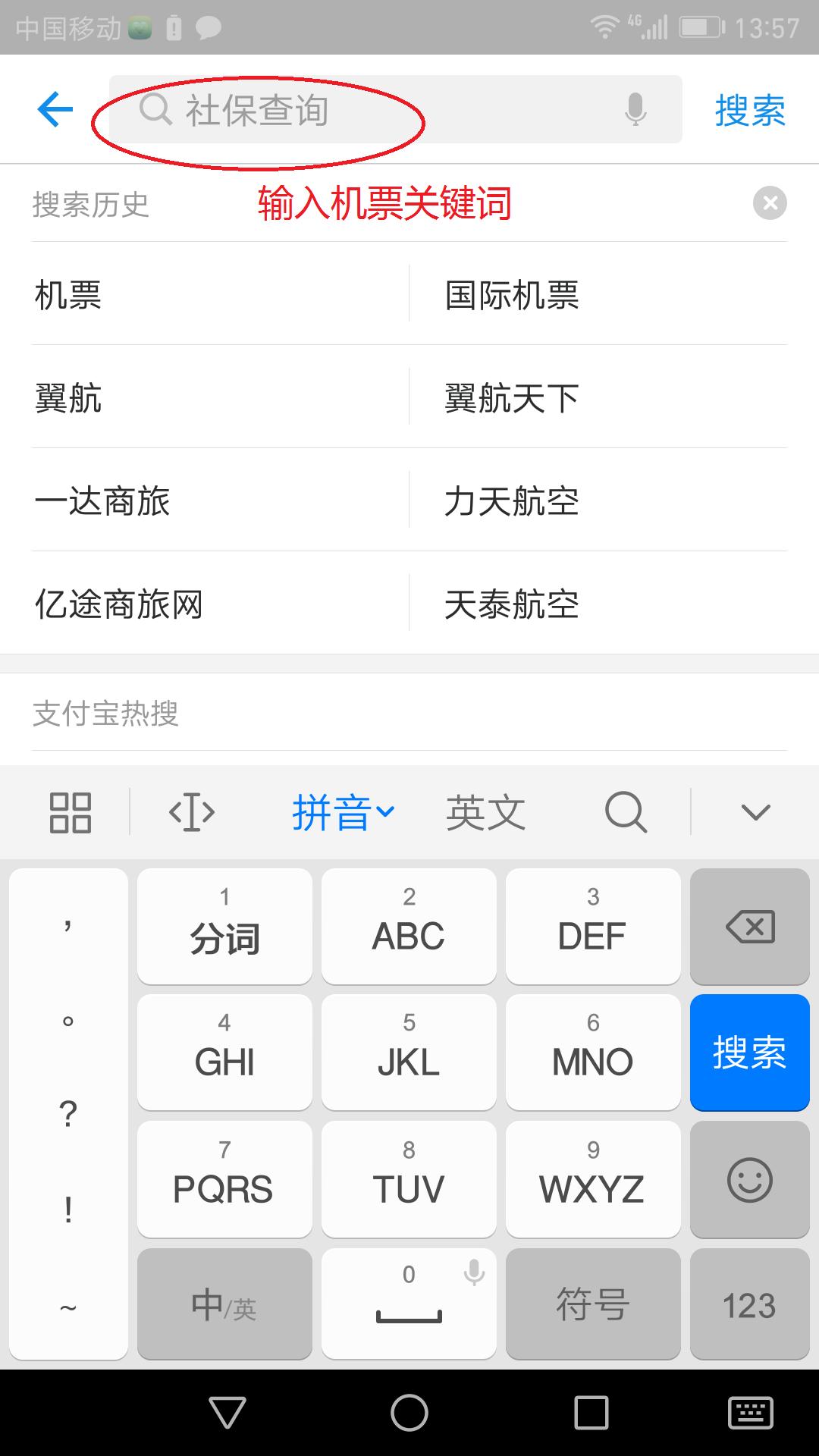The image size is (819, 1456).
Task: Select 国际机票 from search history
Action: (512, 297)
